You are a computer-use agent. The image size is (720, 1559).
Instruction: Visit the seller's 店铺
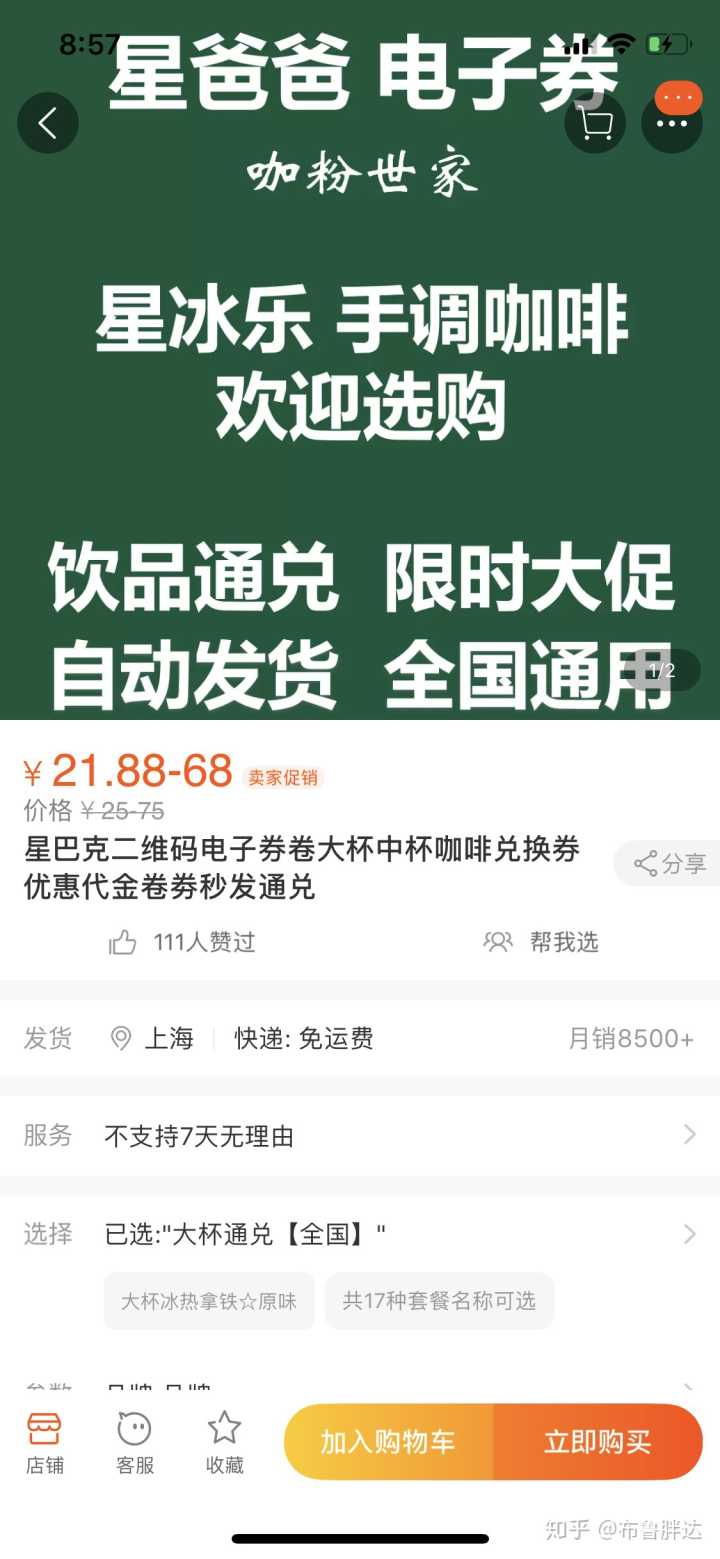coord(44,1443)
